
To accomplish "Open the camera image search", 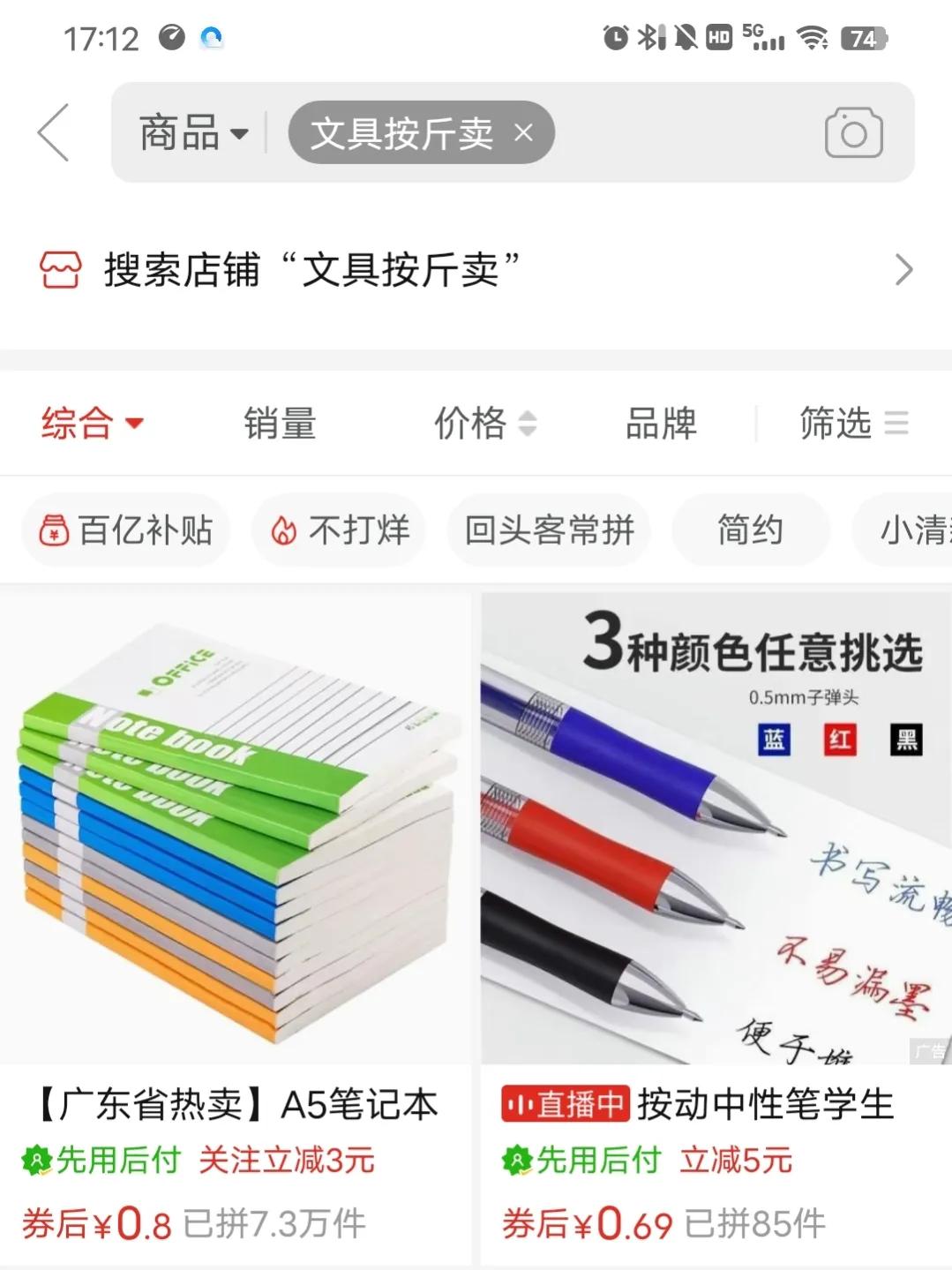I will [x=852, y=132].
